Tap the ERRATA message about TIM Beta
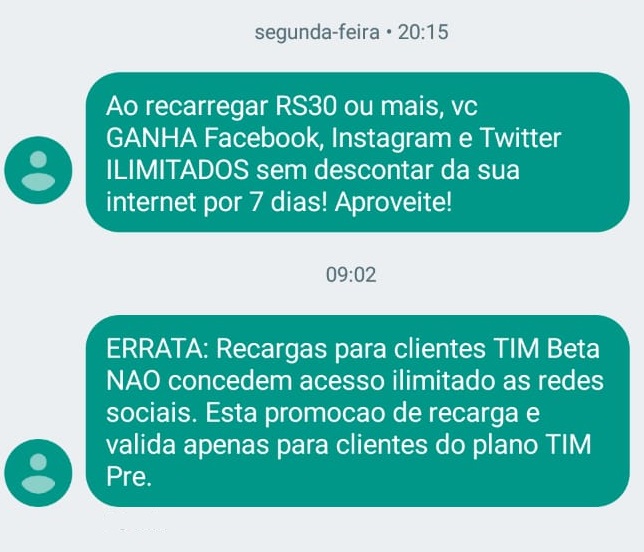 355,410
